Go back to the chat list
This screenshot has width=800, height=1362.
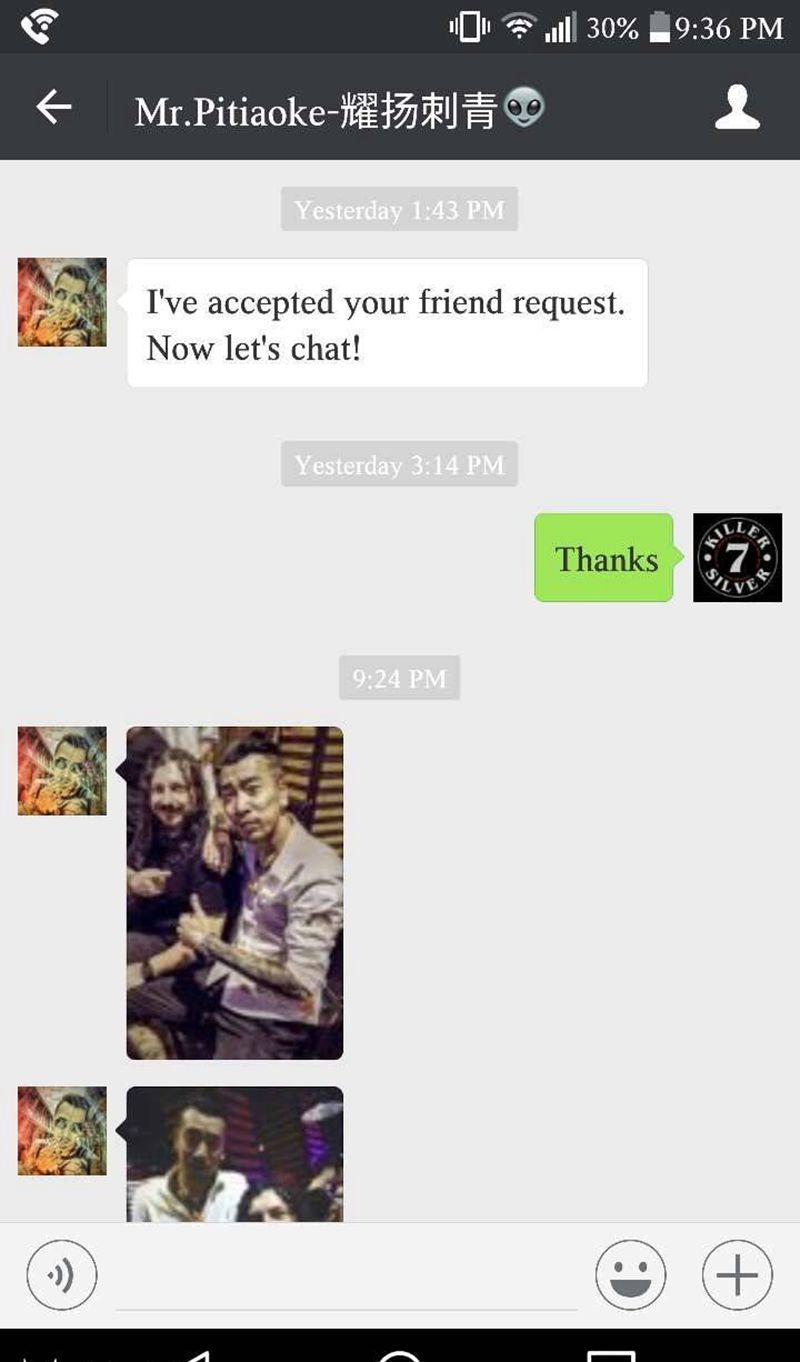[x=54, y=107]
